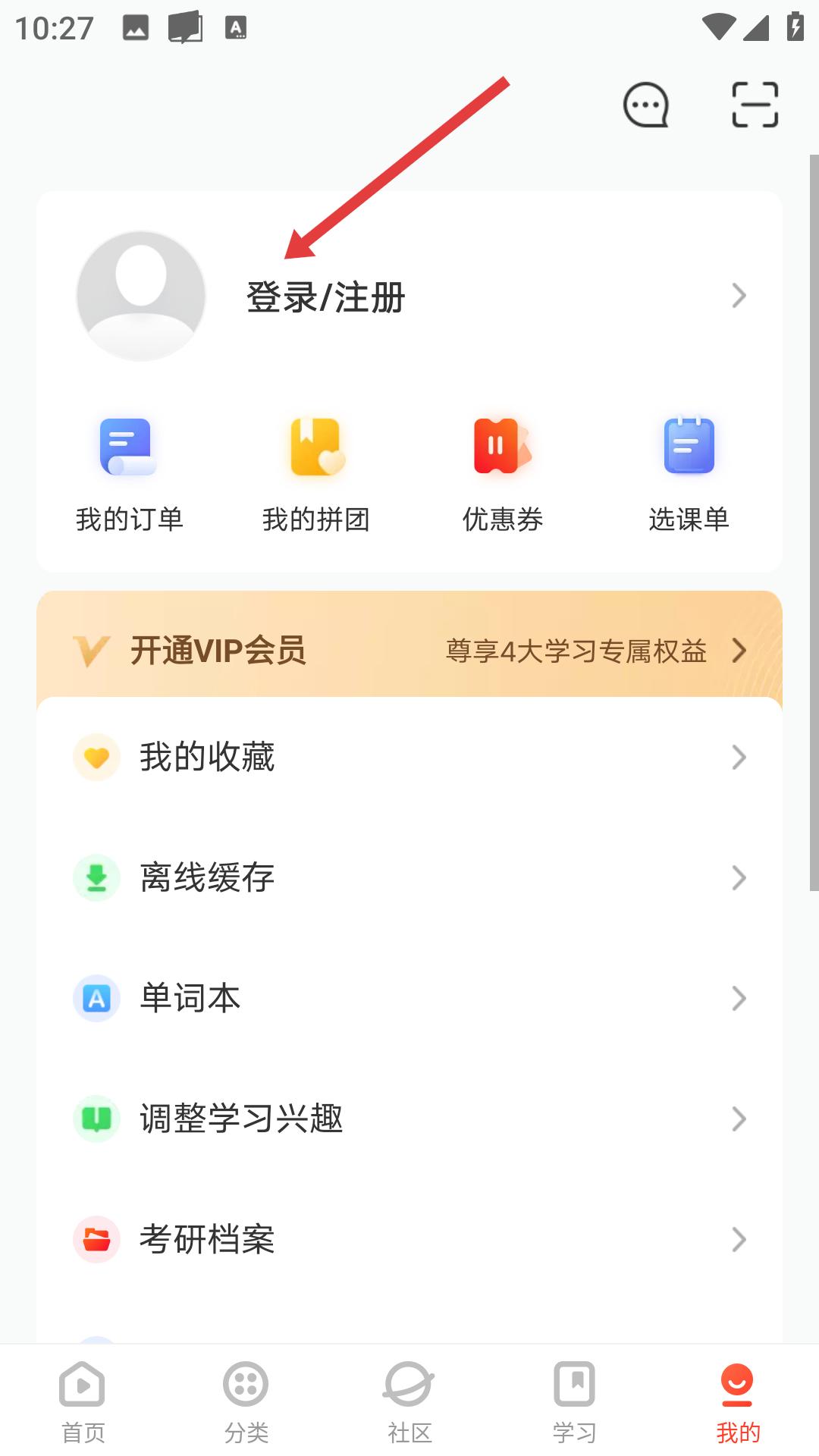The width and height of the screenshot is (819, 1456).
Task: Tap 登录/注册 to sign in
Action: coord(326,297)
